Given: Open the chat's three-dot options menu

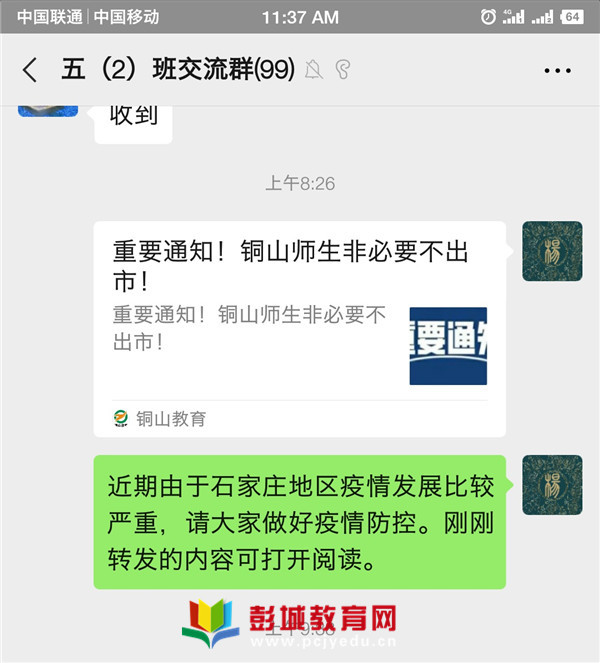Looking at the screenshot, I should 556,70.
